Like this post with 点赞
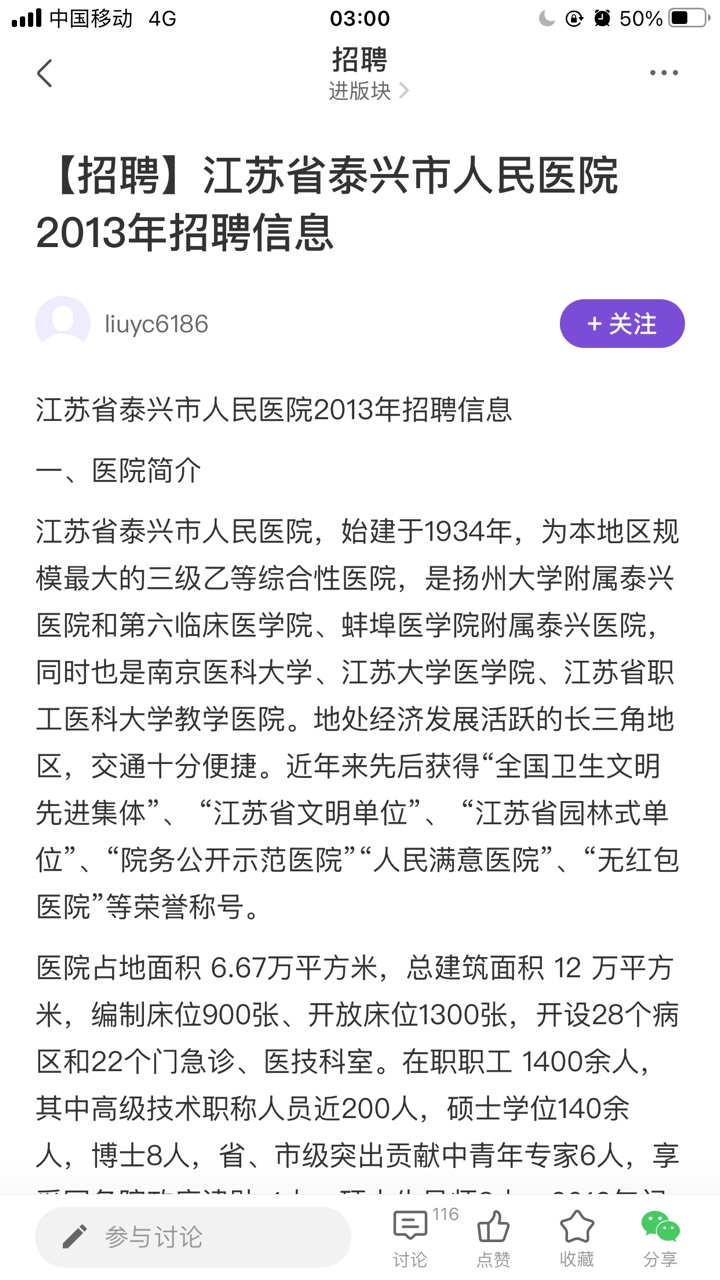720x1280 pixels. 493,1238
